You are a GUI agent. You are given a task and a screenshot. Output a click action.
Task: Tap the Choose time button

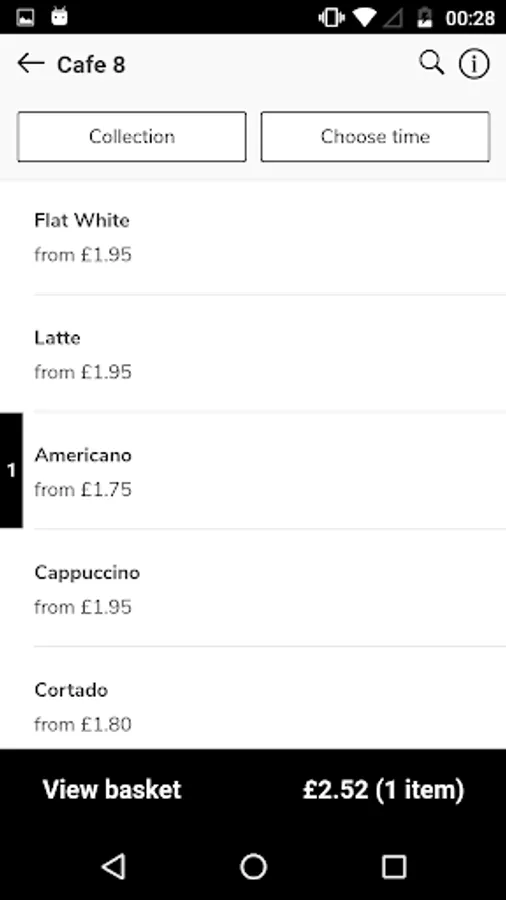point(375,137)
